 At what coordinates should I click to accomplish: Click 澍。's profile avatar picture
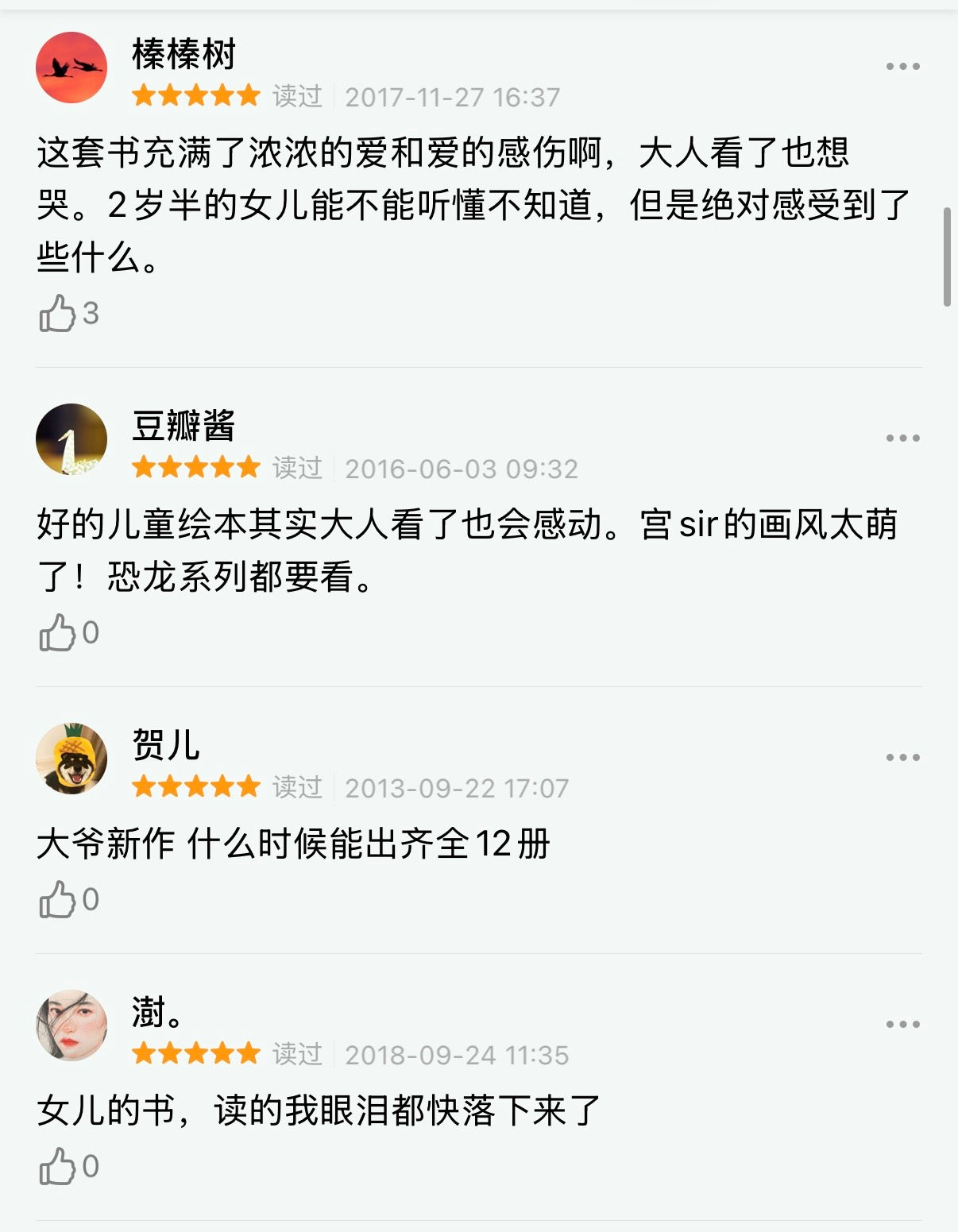71,1022
